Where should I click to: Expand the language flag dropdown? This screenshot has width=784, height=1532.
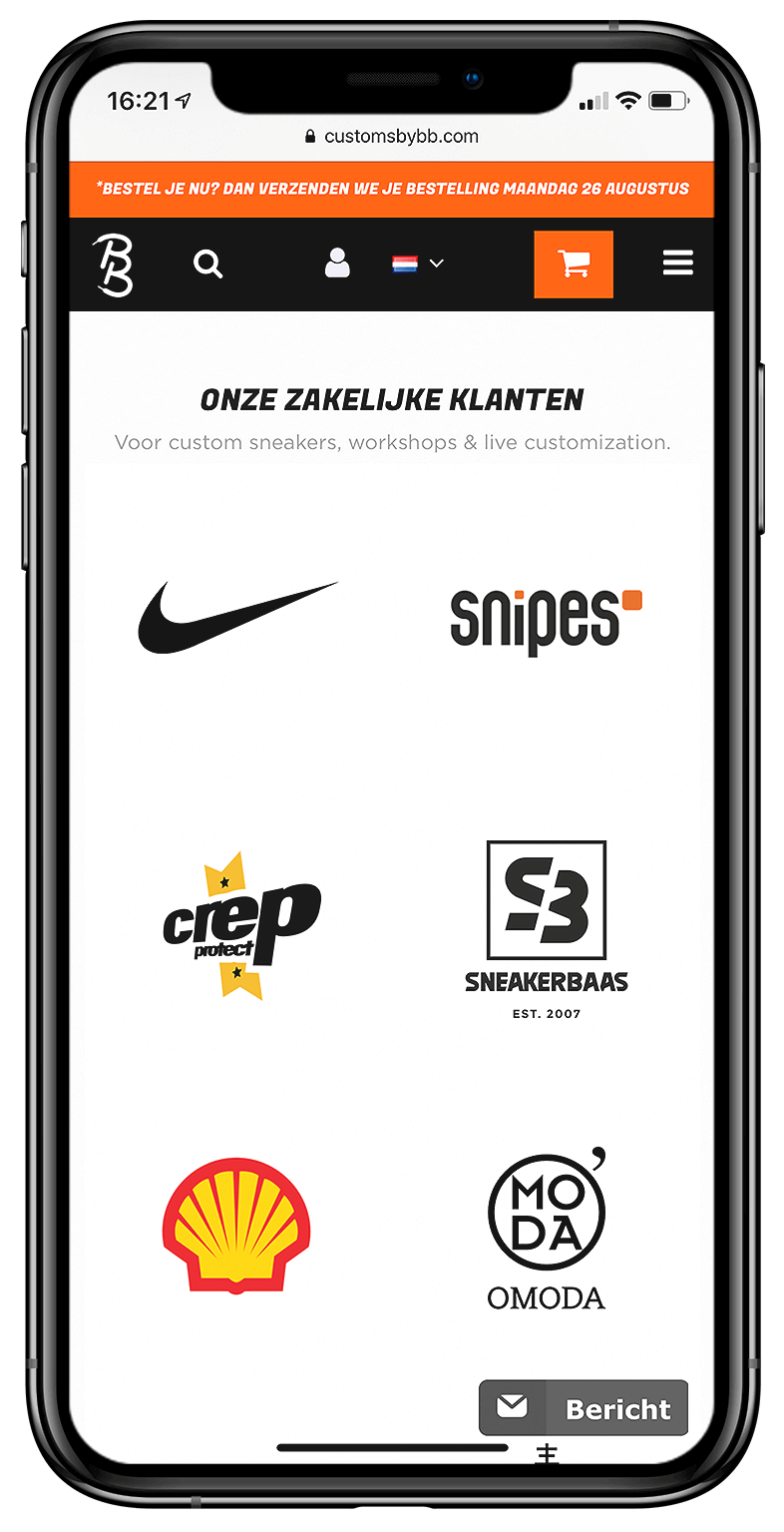coord(418,263)
